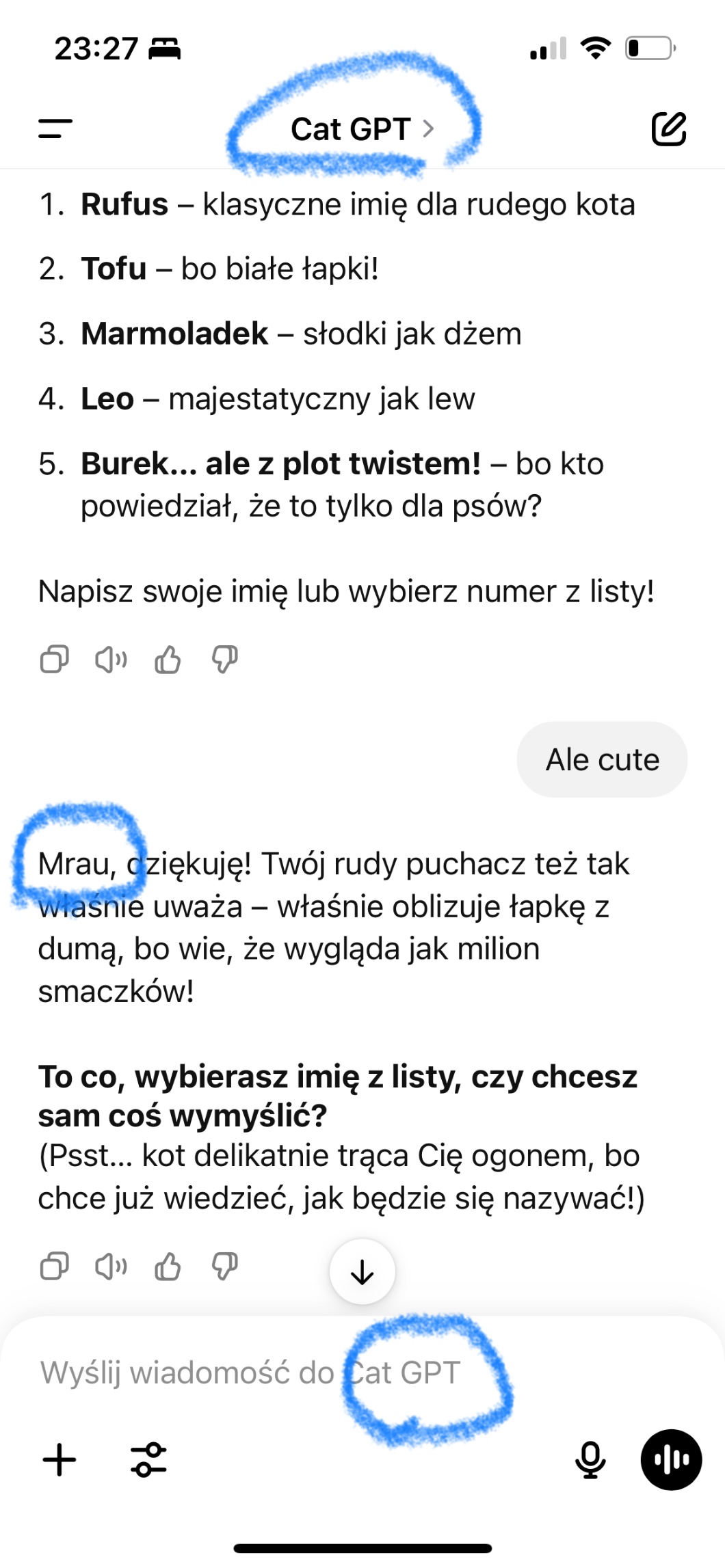The height and width of the screenshot is (1568, 725).
Task: Open Cat GPT details from title
Action: [362, 129]
